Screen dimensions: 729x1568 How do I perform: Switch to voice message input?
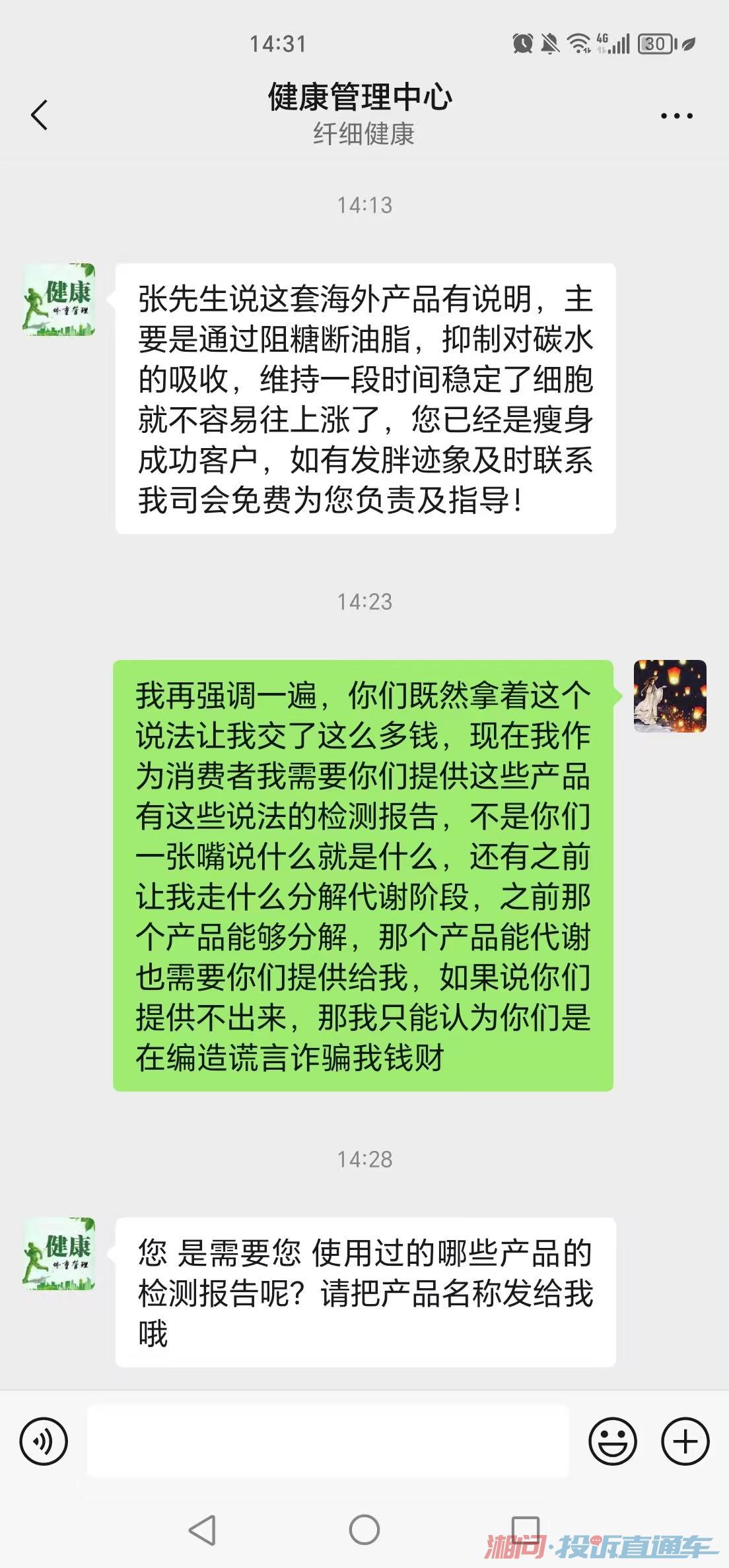(x=44, y=1441)
